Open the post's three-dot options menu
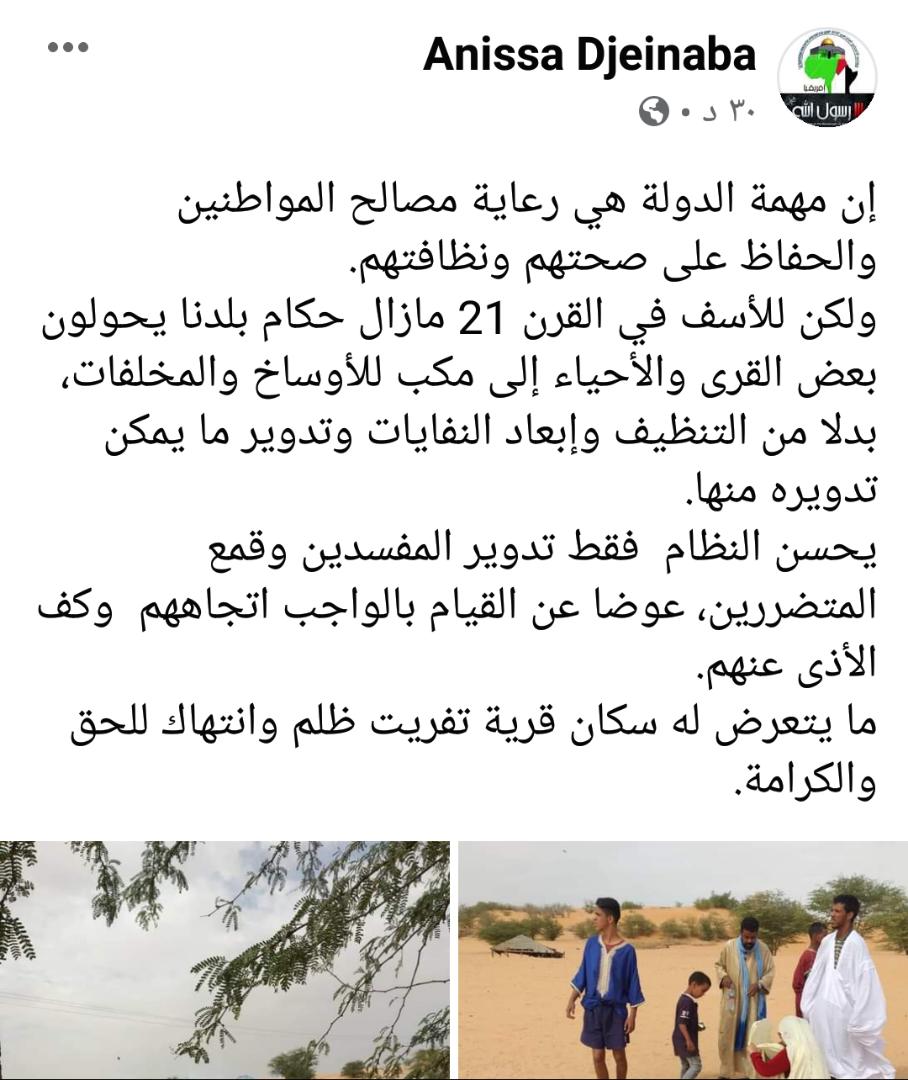 pyautogui.click(x=68, y=48)
